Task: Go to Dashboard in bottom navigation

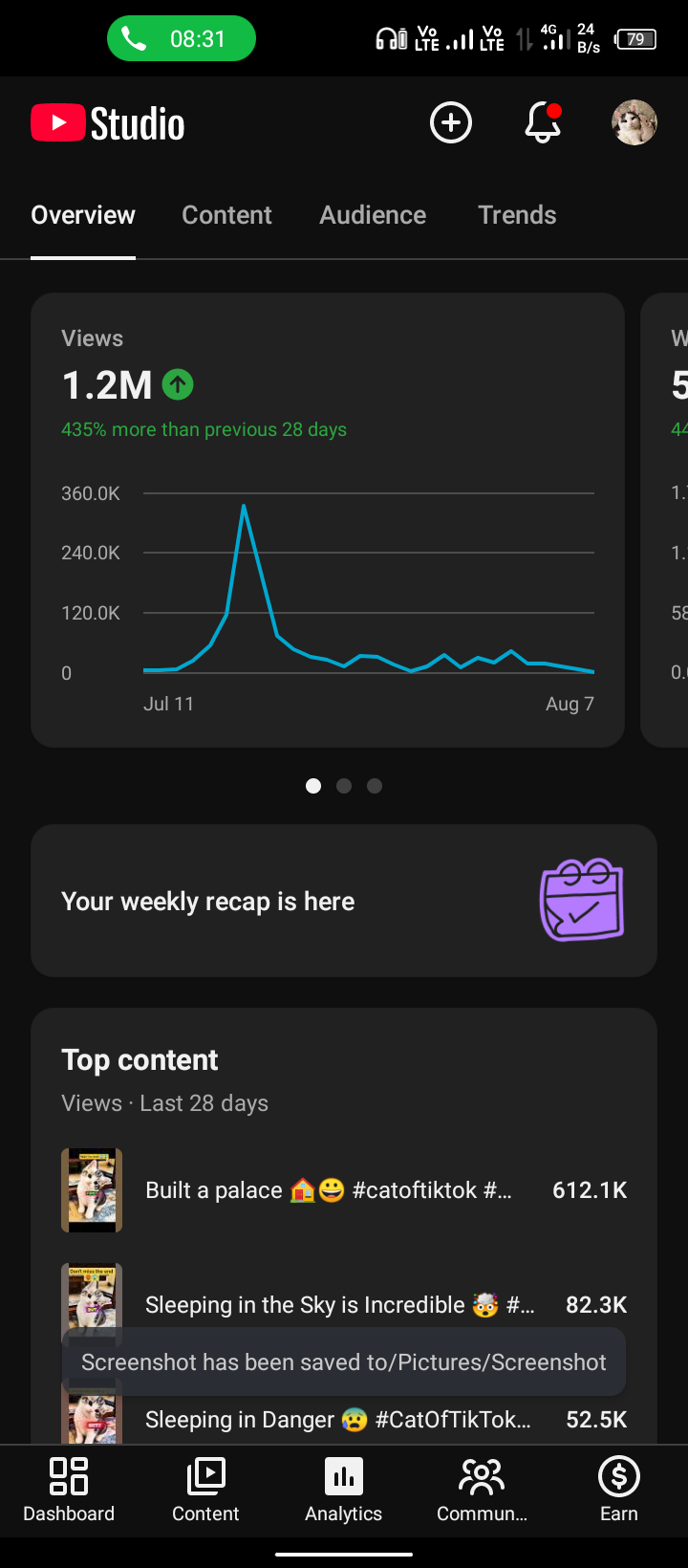Action: [69, 1490]
